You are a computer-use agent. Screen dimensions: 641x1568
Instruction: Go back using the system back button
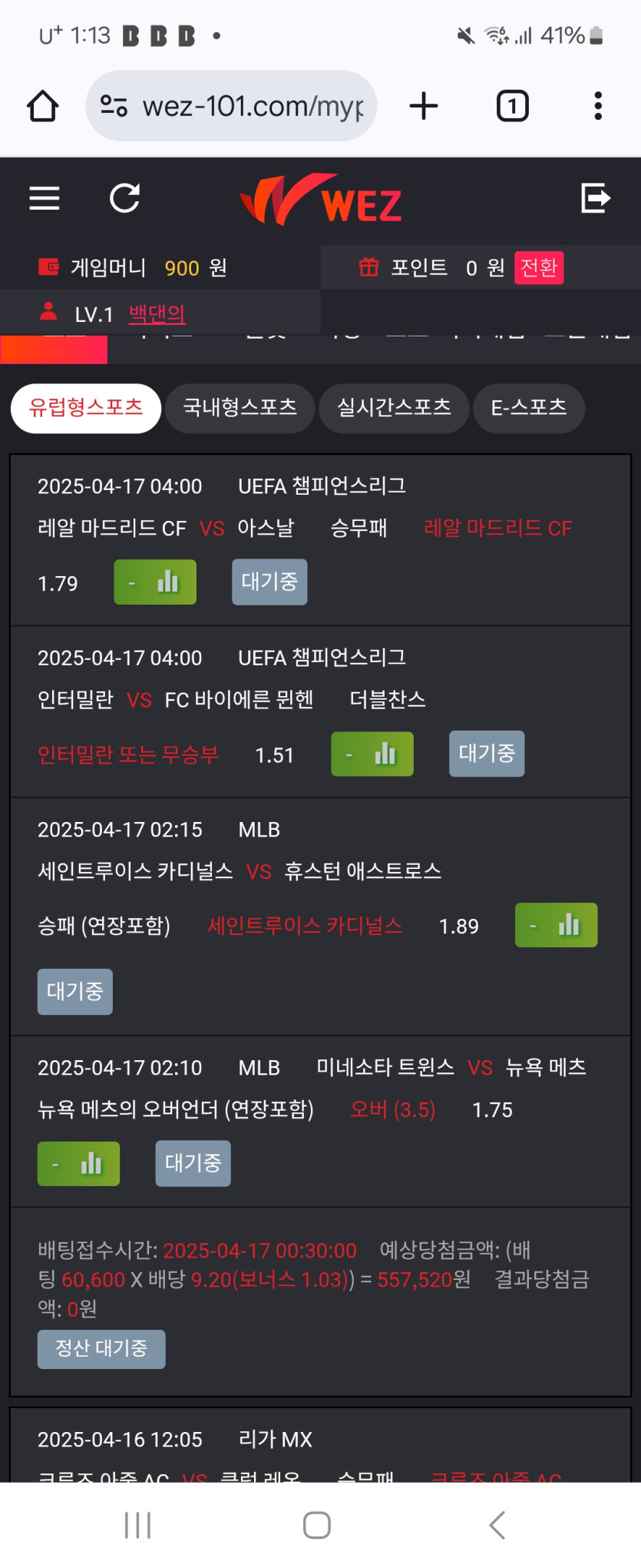[497, 1525]
